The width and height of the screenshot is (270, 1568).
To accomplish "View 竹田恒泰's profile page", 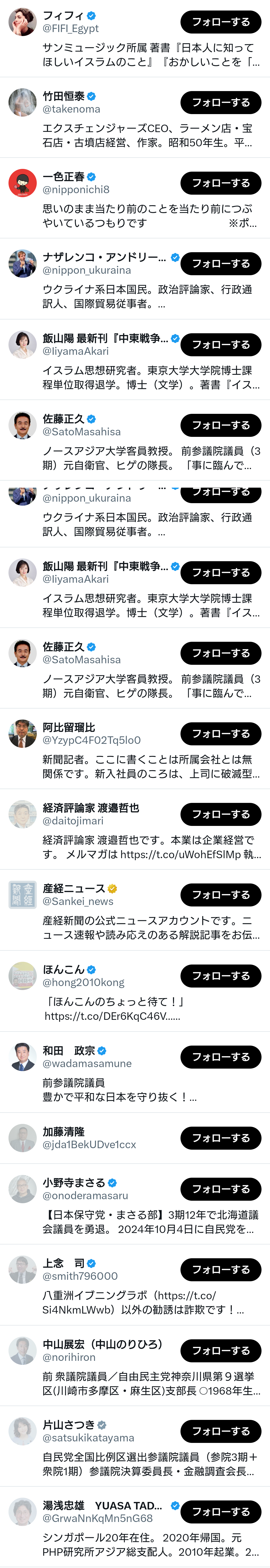I will pos(63,96).
